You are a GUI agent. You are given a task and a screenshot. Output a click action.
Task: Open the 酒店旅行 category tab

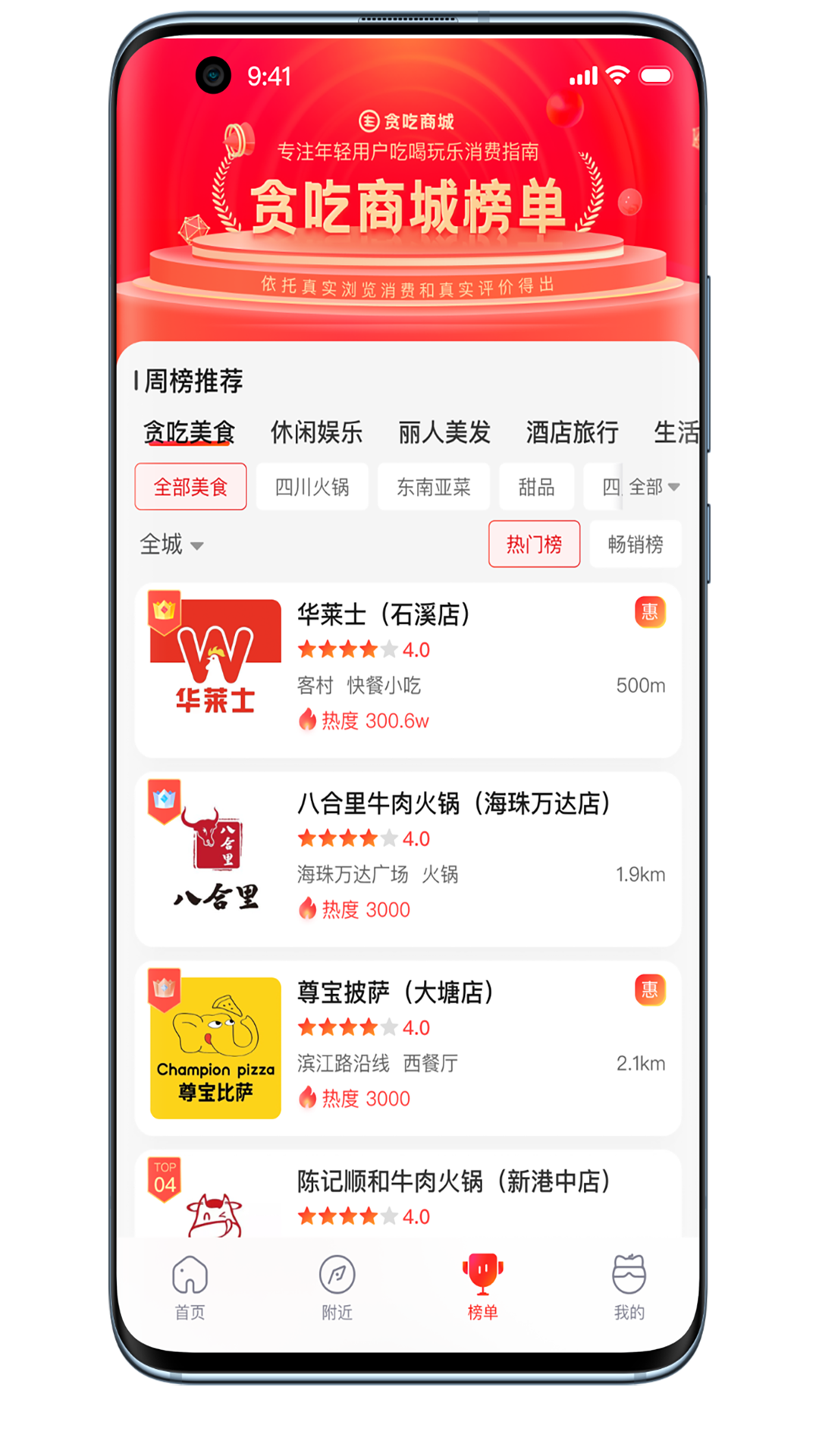[x=573, y=432]
